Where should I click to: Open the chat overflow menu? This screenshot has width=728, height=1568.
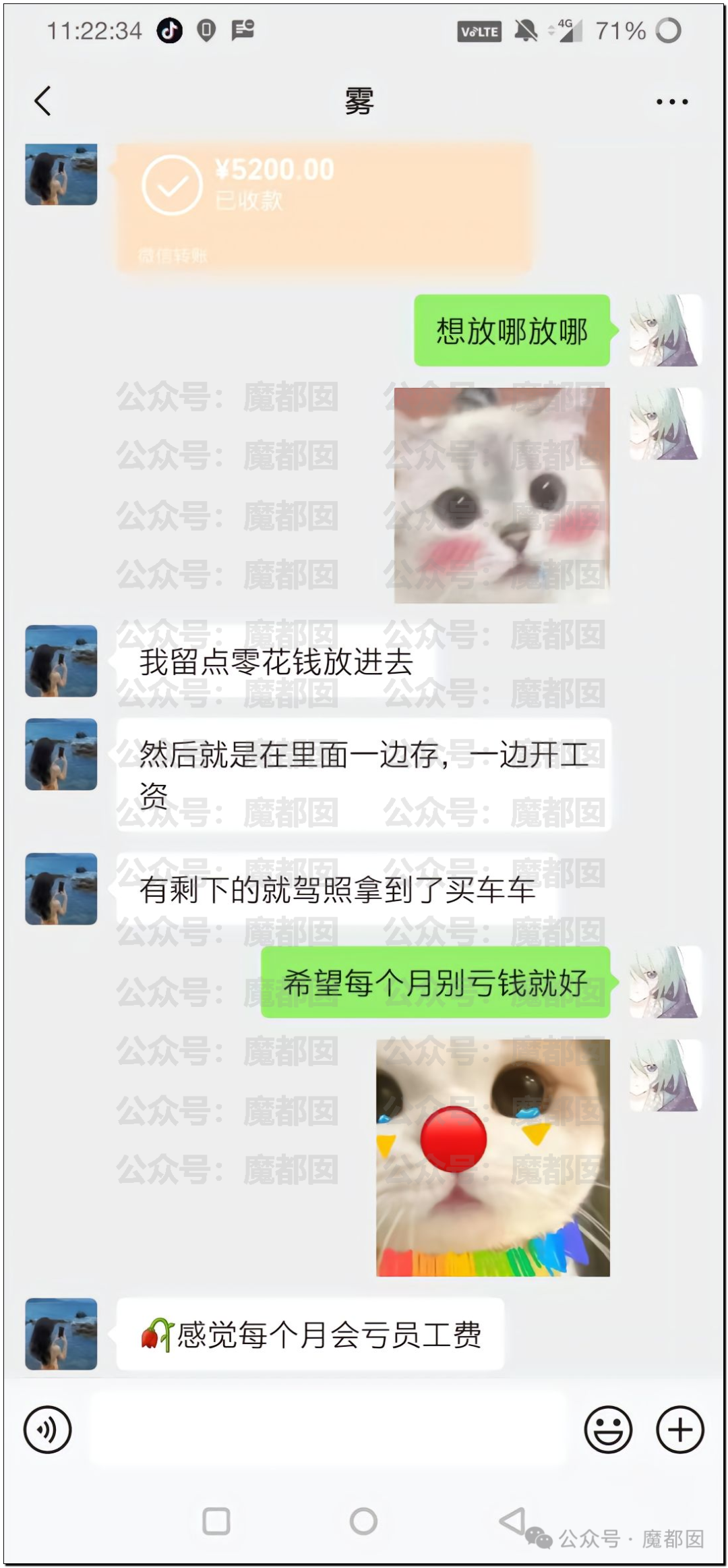671,102
